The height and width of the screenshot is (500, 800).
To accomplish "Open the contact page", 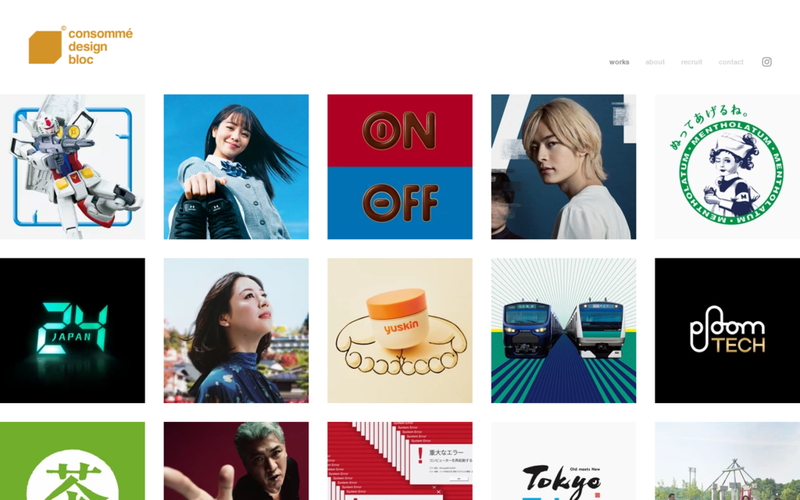I will (731, 62).
